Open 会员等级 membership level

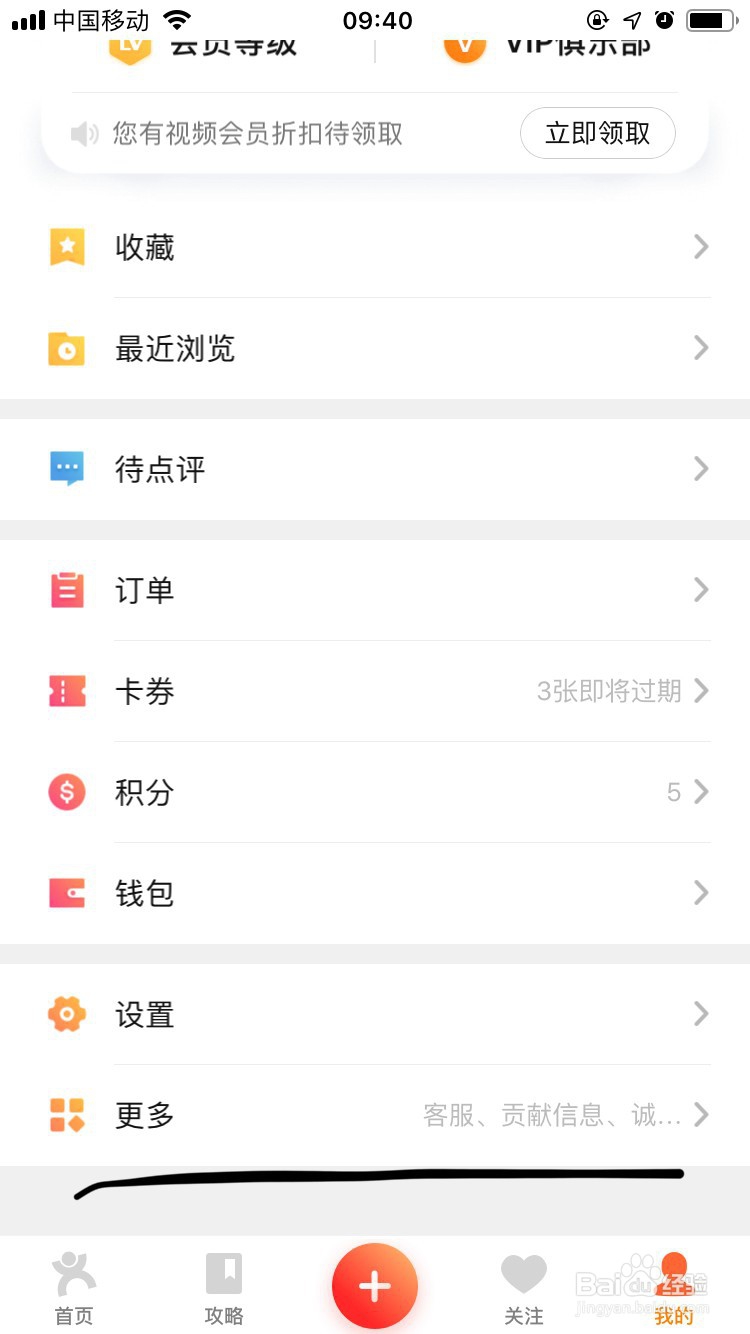(x=203, y=45)
